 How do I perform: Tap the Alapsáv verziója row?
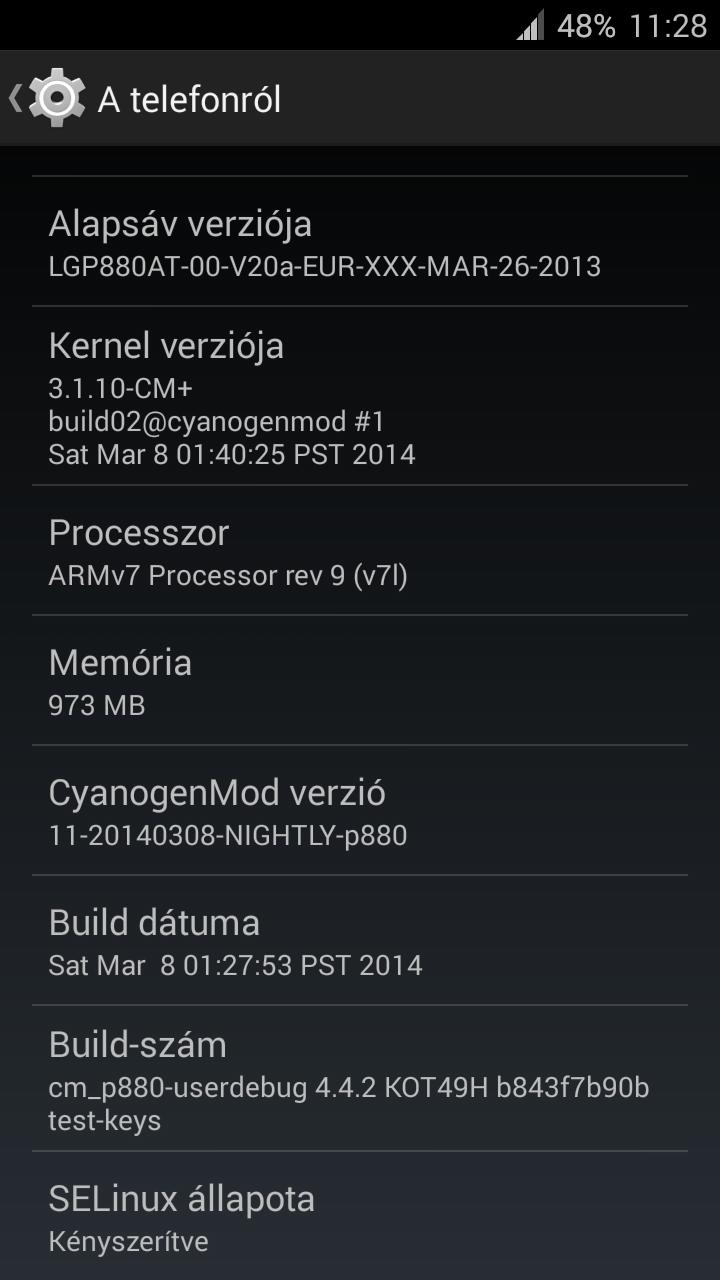point(360,241)
